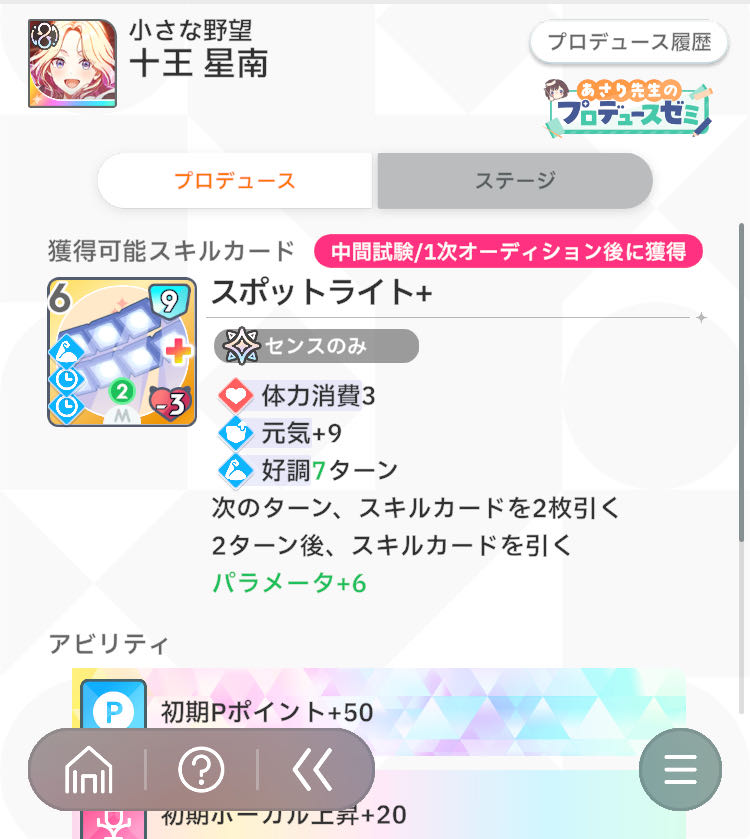Open the プロデュース履歴 history button
Image resolution: width=750 pixels, height=839 pixels.
(x=629, y=43)
